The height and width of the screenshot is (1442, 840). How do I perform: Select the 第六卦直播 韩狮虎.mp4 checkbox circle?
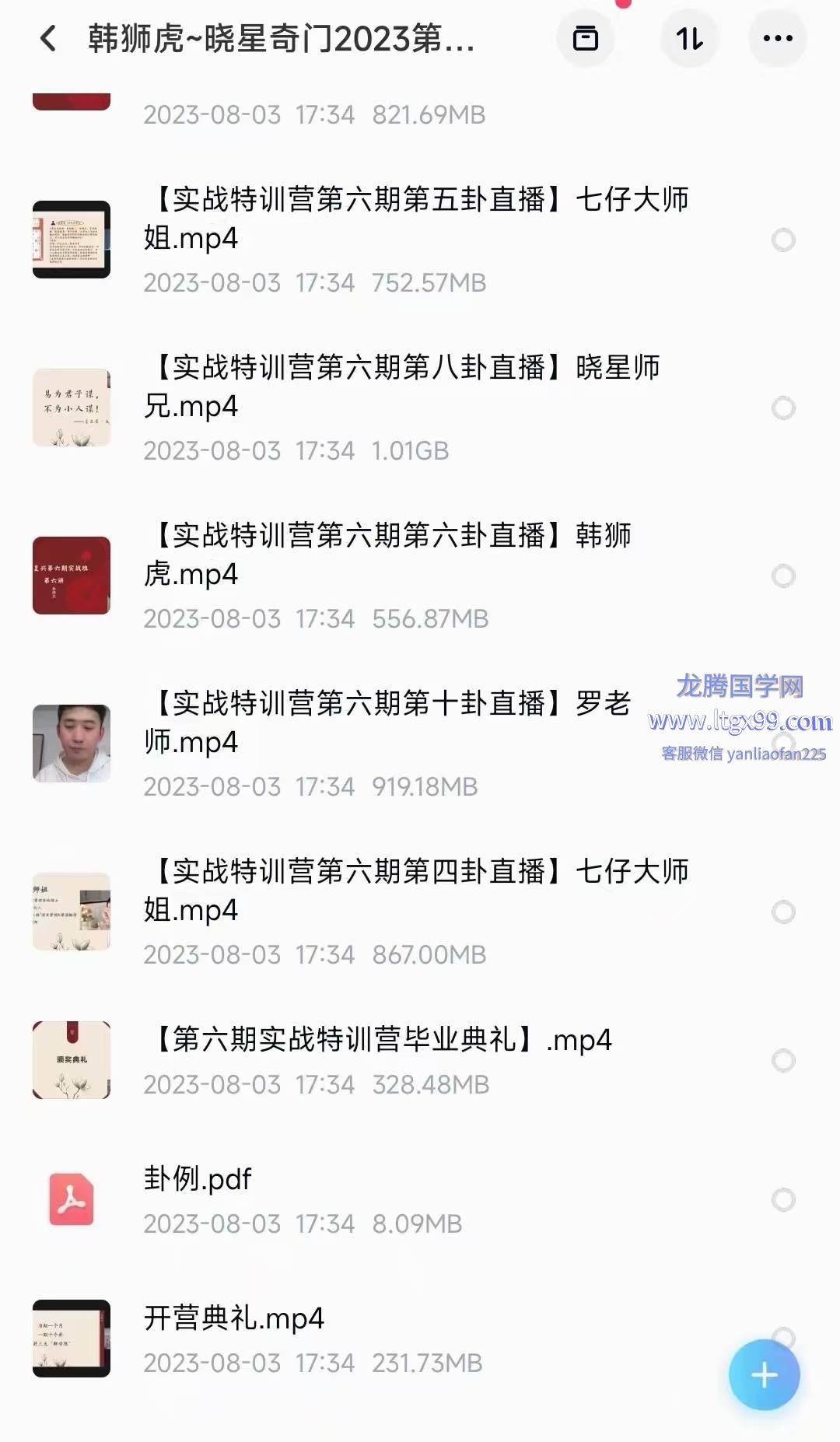pyautogui.click(x=783, y=576)
